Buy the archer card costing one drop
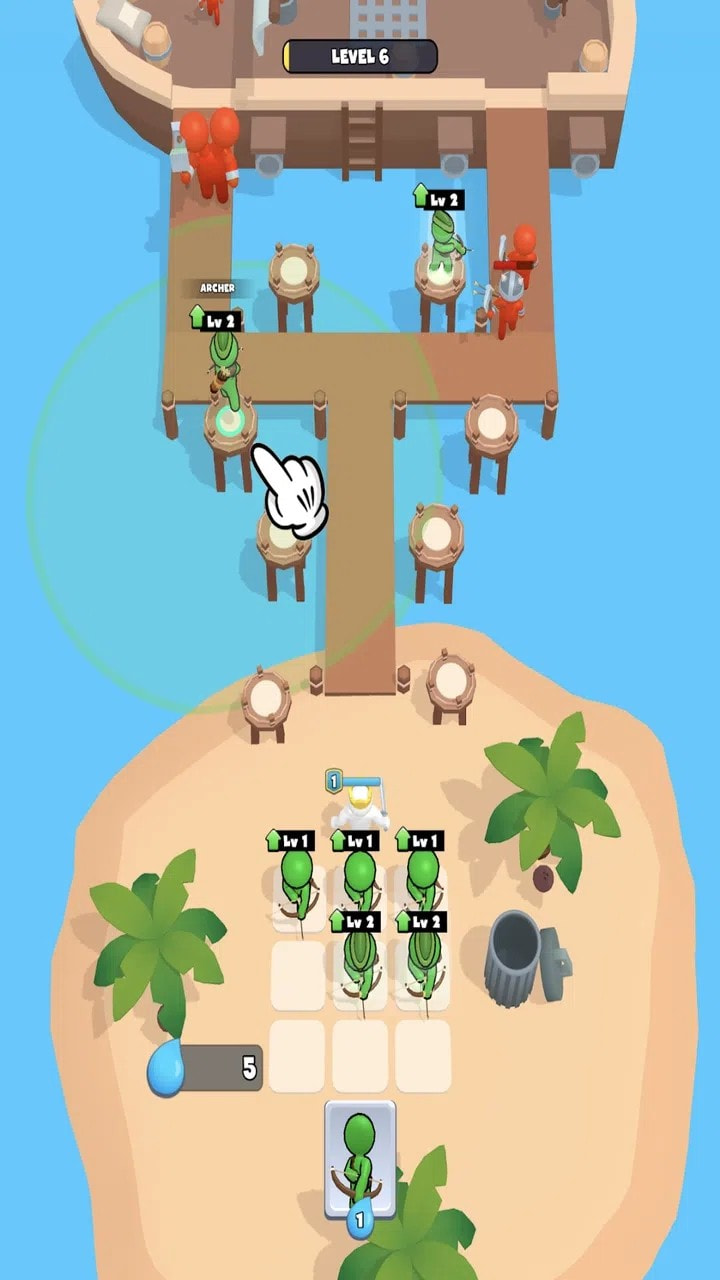 click(359, 1160)
